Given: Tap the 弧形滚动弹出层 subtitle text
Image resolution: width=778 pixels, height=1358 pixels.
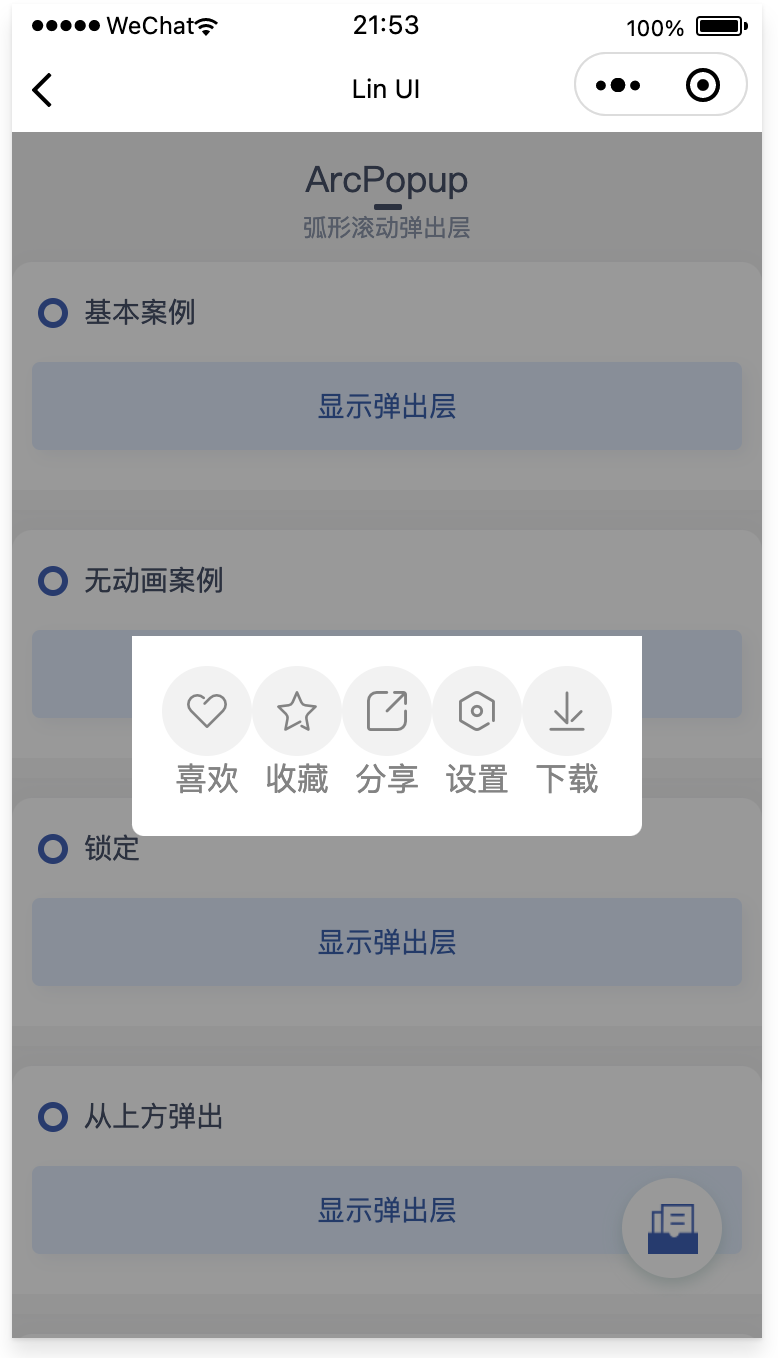Looking at the screenshot, I should coord(387,228).
